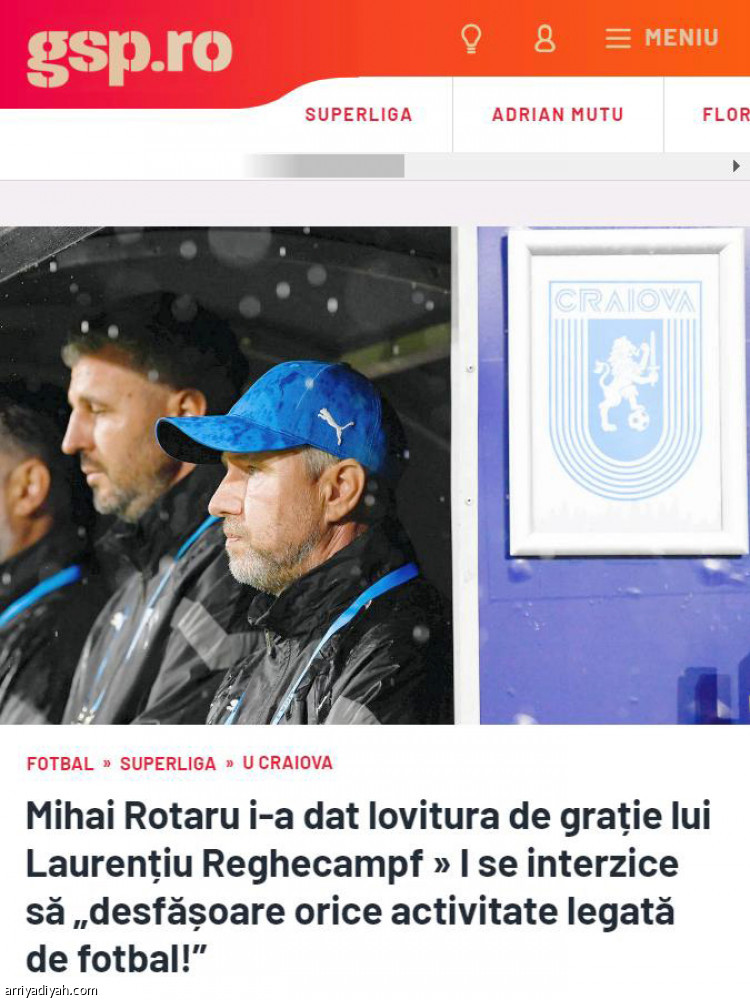
Task: Open the SUPERLIGA breadcrumb above the headline
Action: pos(168,763)
